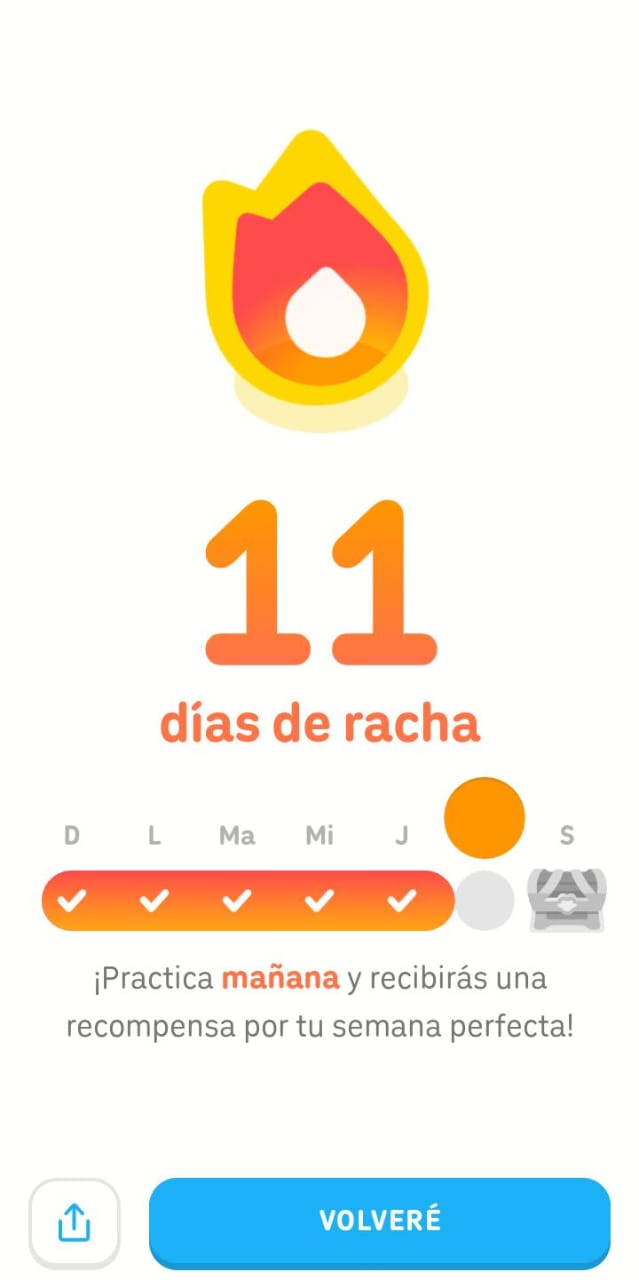Share the 11-day streak
The width and height of the screenshot is (639, 1280).
[x=74, y=1222]
